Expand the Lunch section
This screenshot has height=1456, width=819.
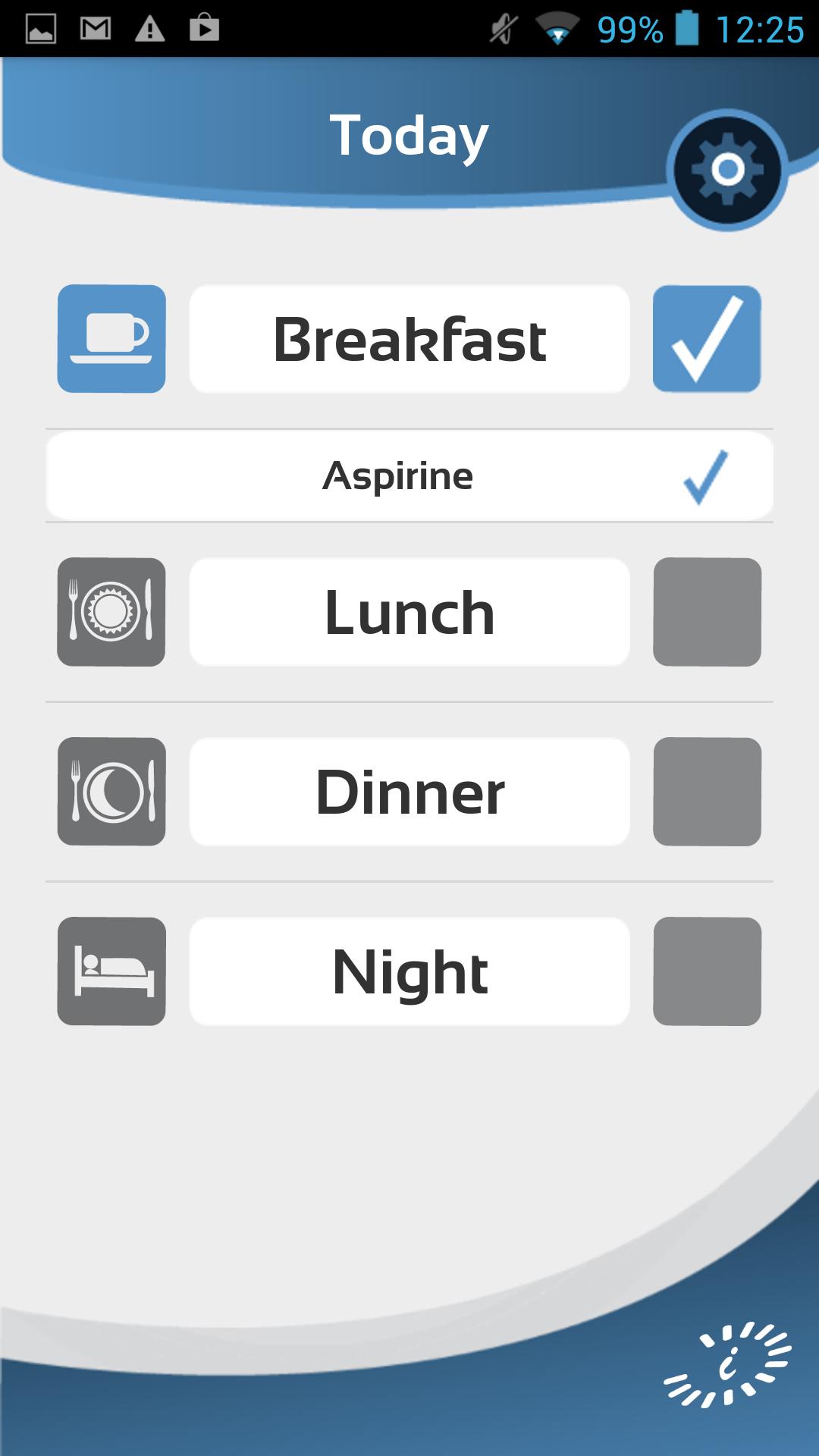[x=409, y=612]
